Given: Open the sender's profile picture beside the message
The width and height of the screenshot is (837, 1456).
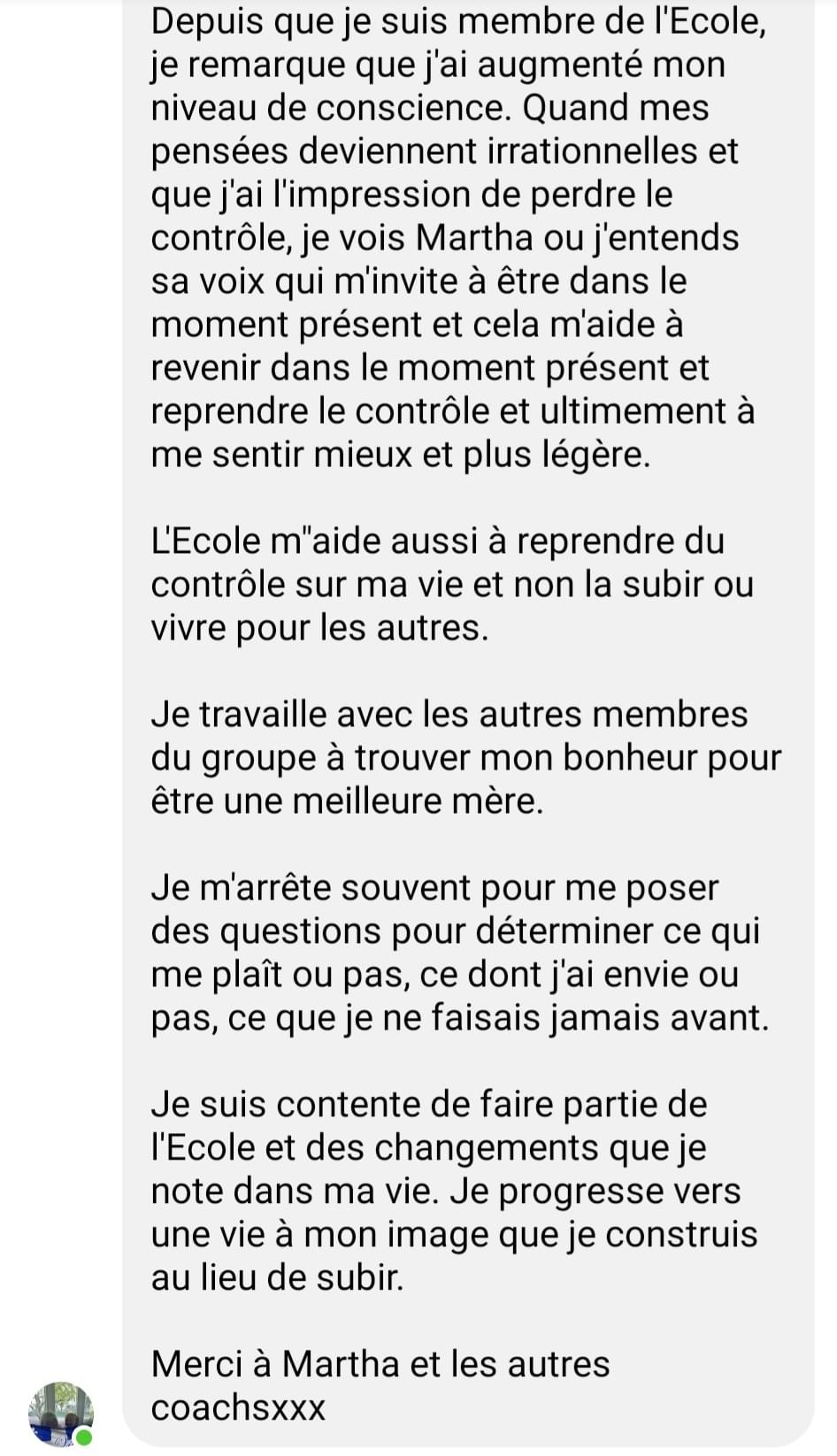Looking at the screenshot, I should tap(60, 1413).
